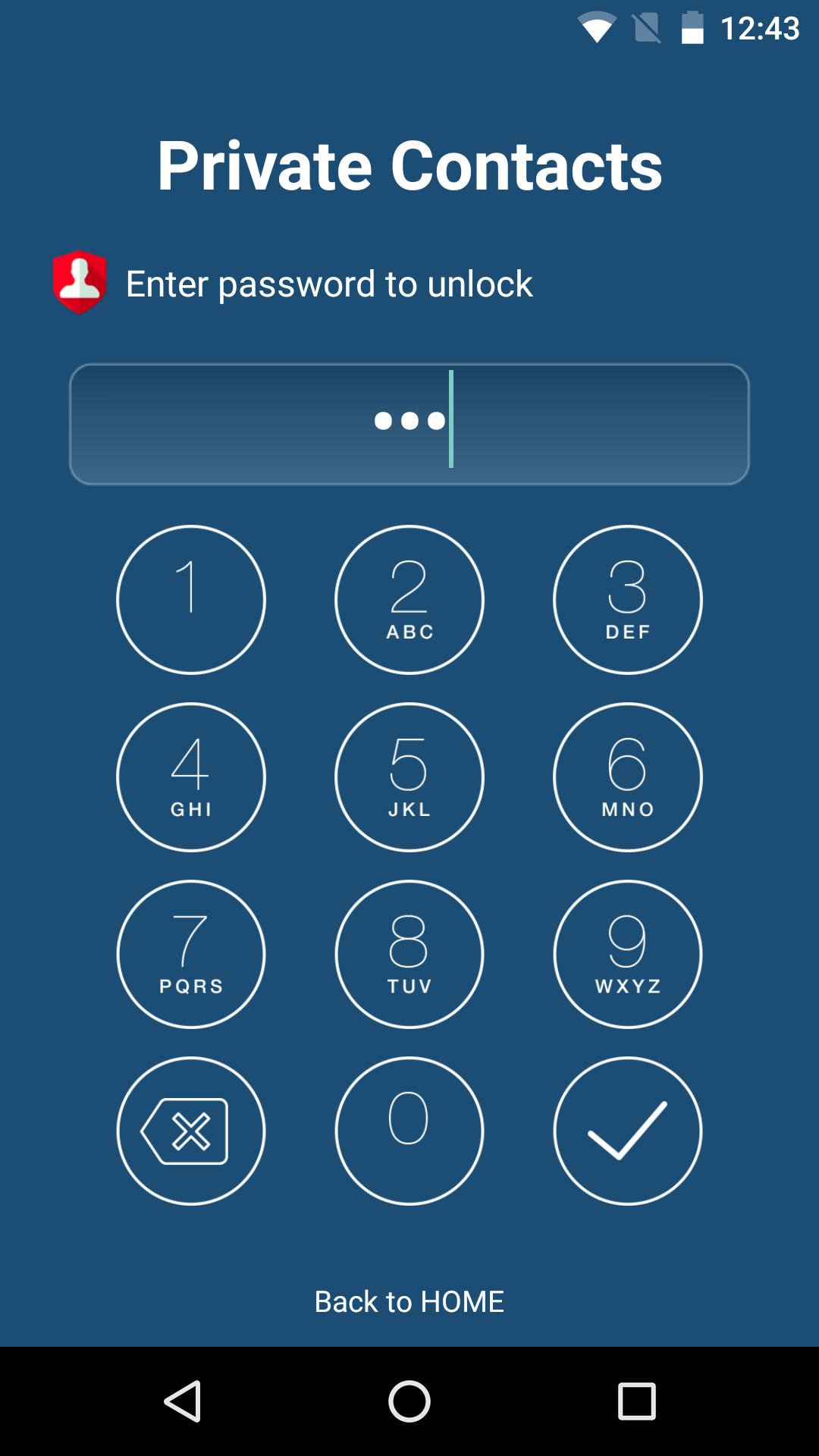Image resolution: width=819 pixels, height=1456 pixels.
Task: Go Back to HOME
Action: pos(409,1301)
